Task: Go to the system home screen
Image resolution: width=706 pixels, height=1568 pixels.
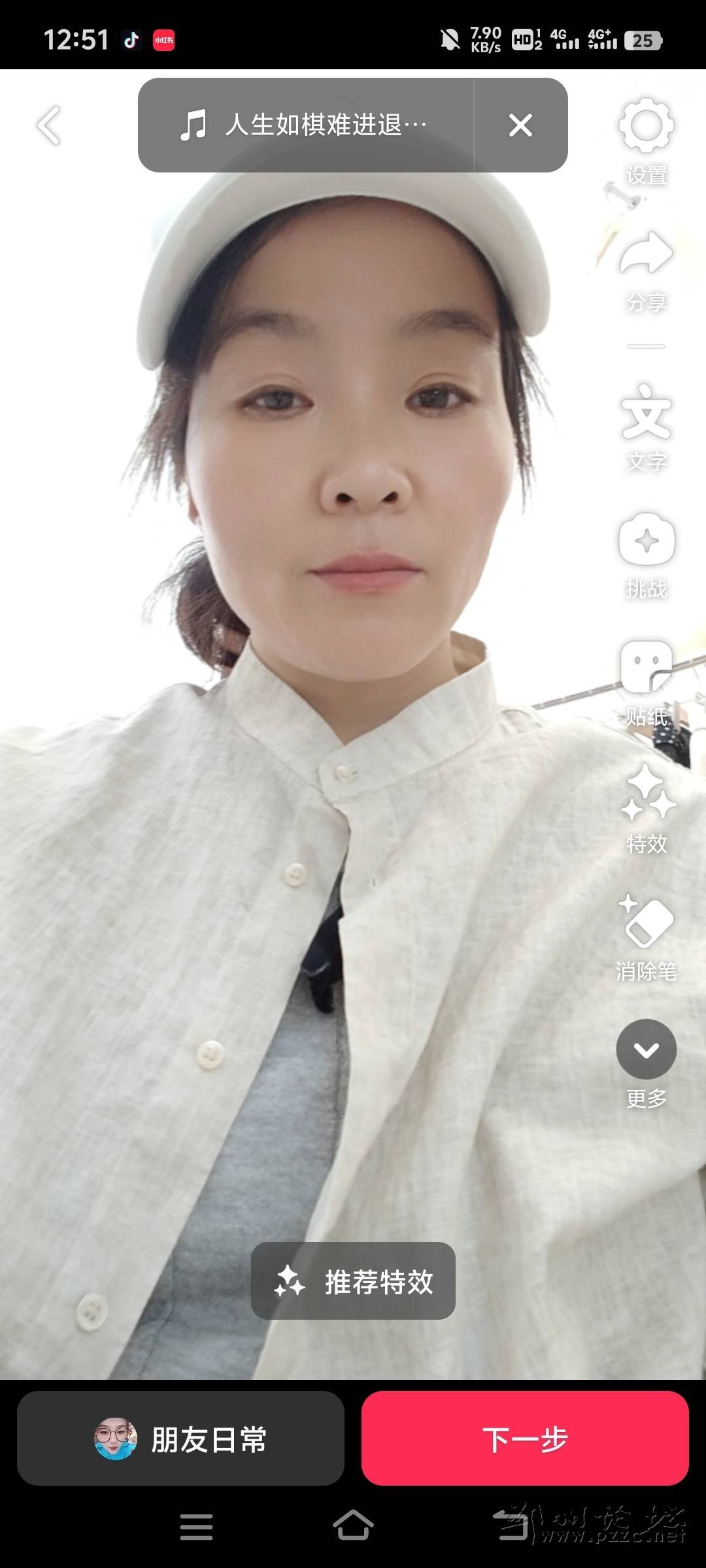Action: point(353,1526)
